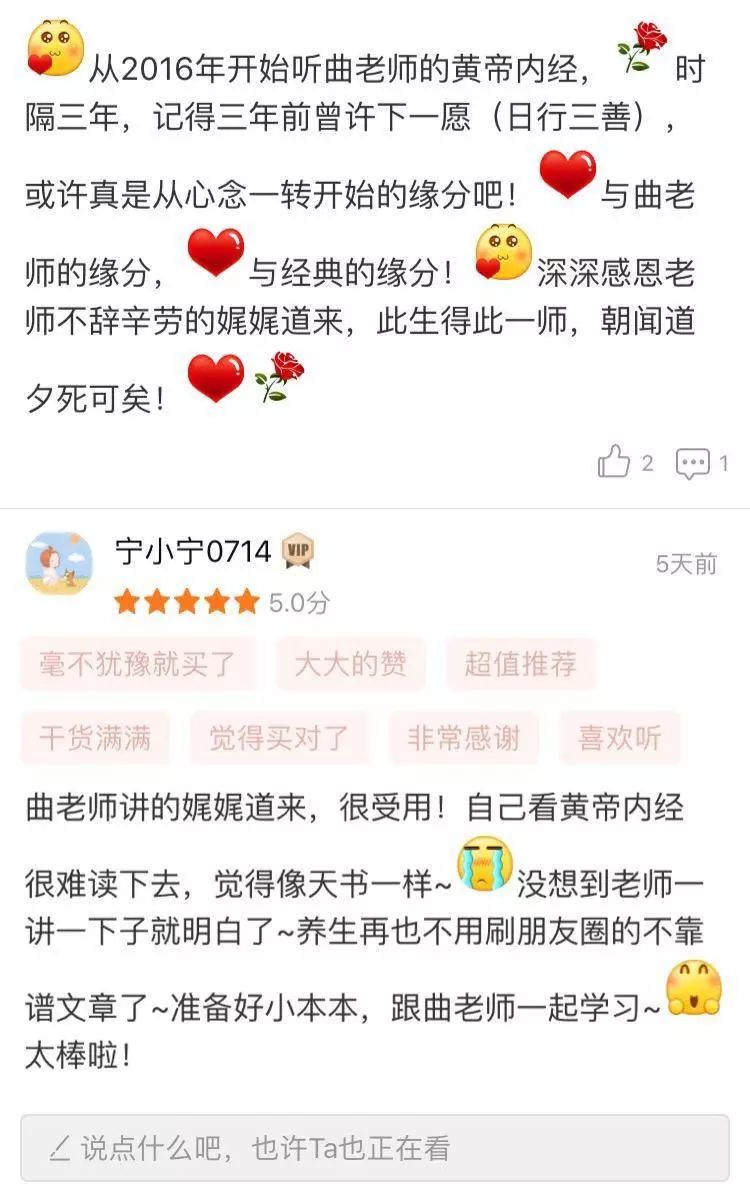Tap the 说点什么吧 comment input box

374,1148
